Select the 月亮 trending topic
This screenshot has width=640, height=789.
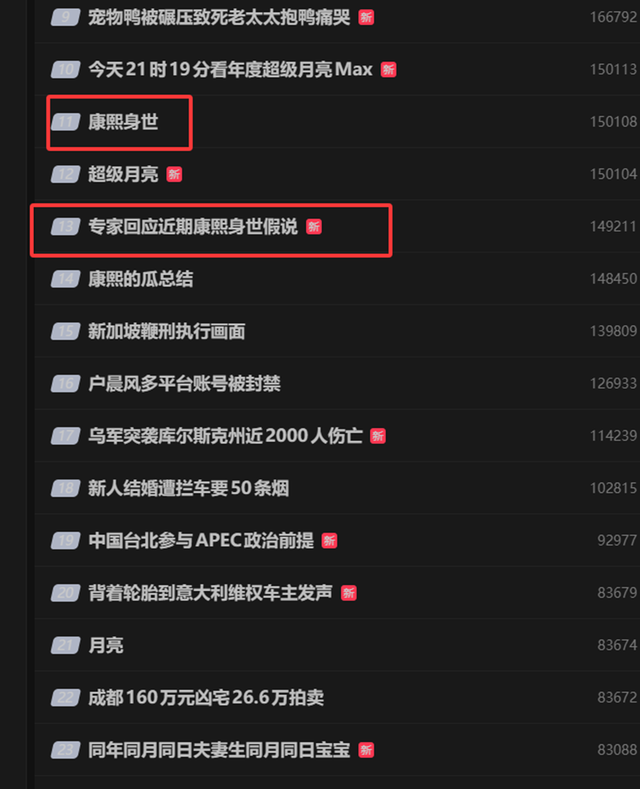tap(106, 646)
